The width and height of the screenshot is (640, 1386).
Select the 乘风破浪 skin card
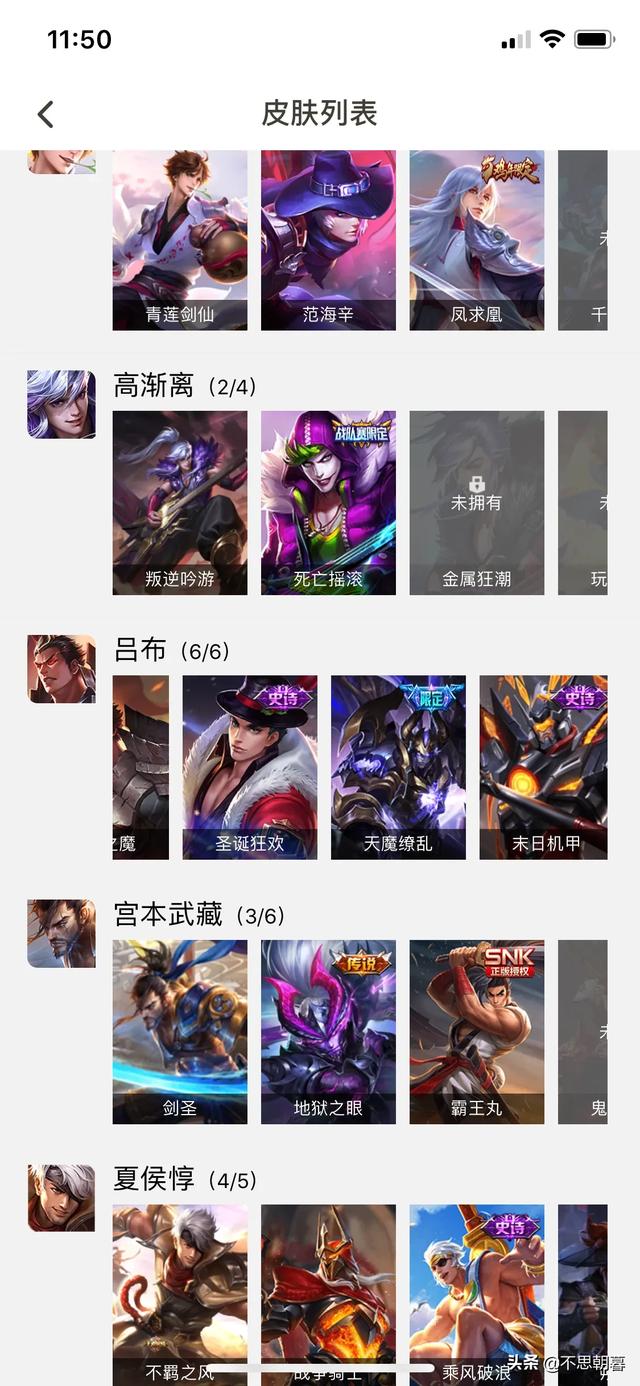476,1290
